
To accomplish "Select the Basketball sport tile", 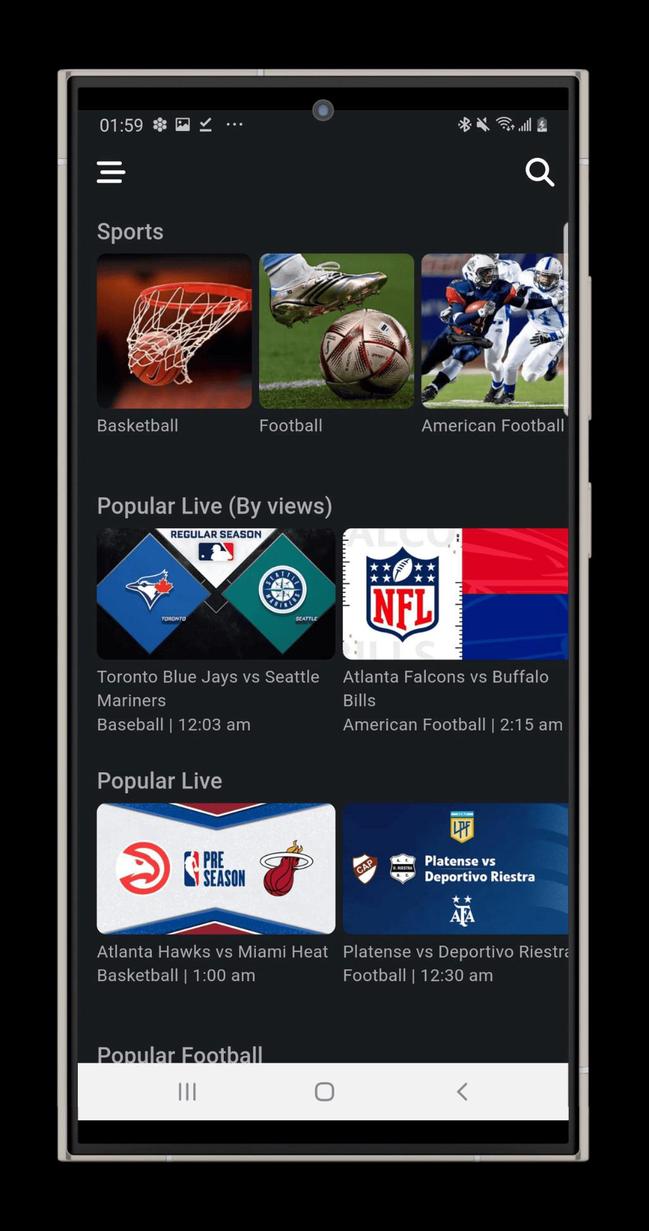I will coord(174,331).
